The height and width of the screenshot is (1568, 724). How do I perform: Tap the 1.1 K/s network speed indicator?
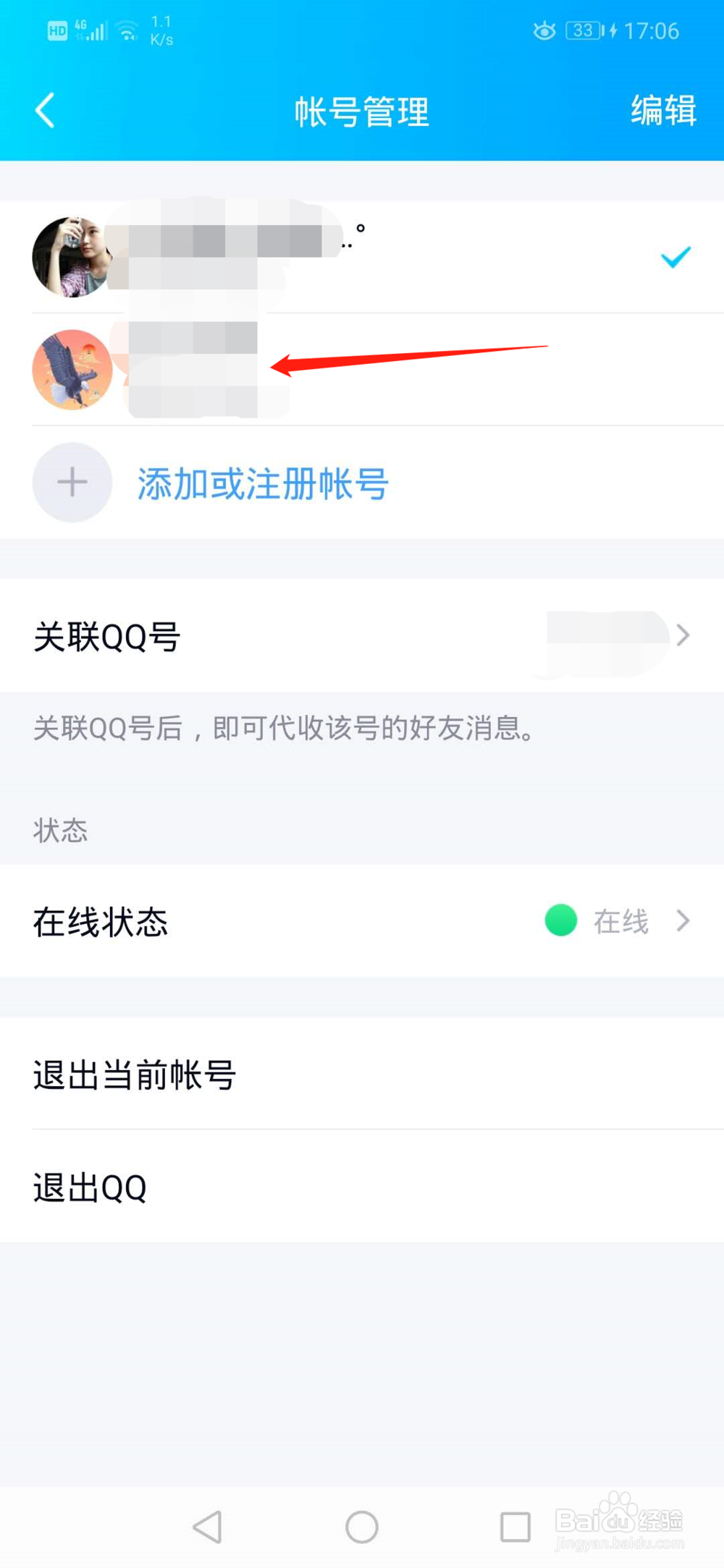pyautogui.click(x=160, y=30)
